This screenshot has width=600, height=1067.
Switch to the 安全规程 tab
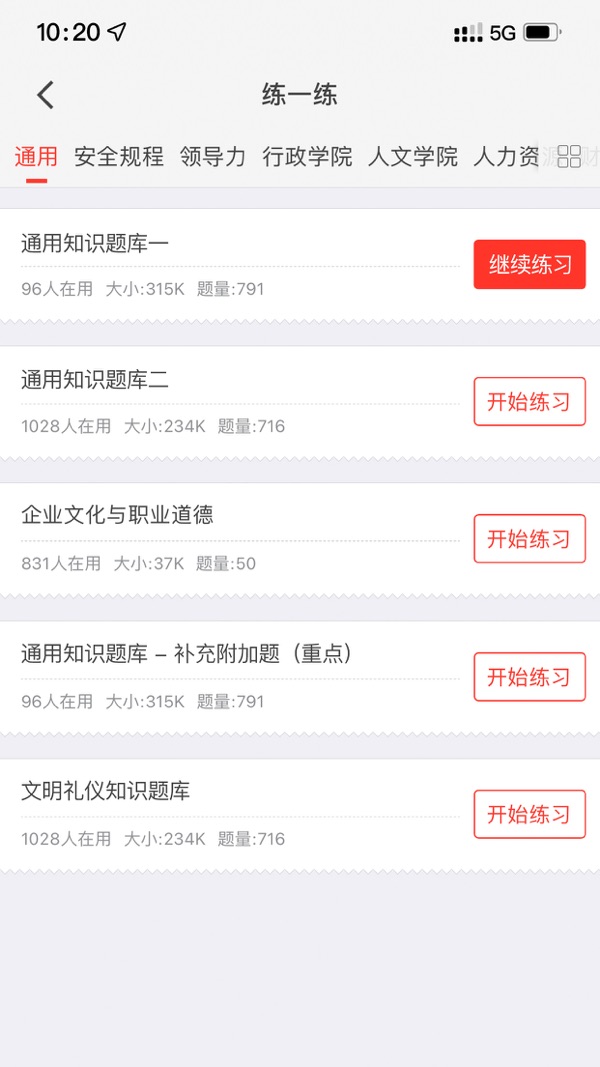coord(119,157)
